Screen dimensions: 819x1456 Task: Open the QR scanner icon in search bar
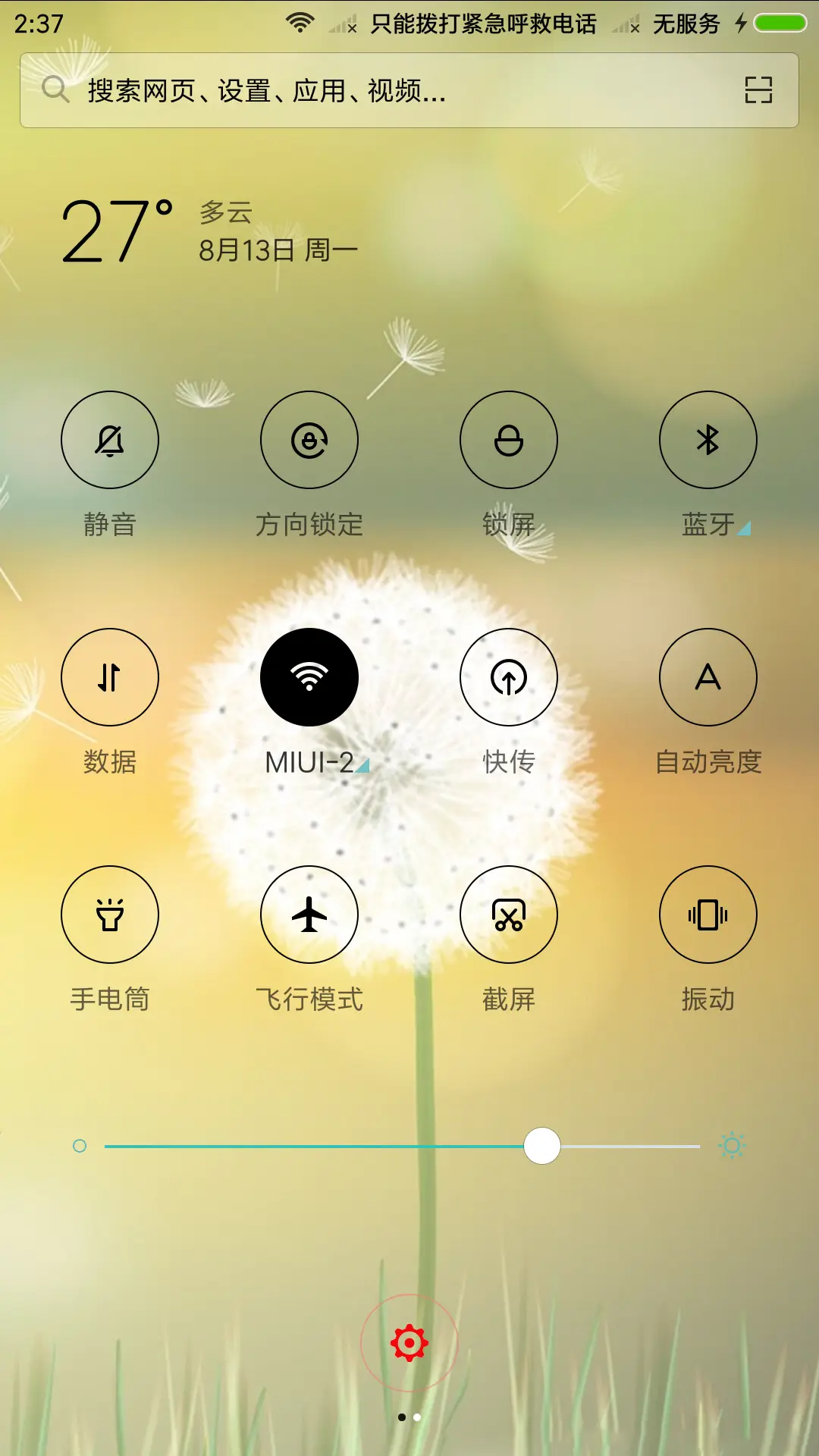(758, 90)
